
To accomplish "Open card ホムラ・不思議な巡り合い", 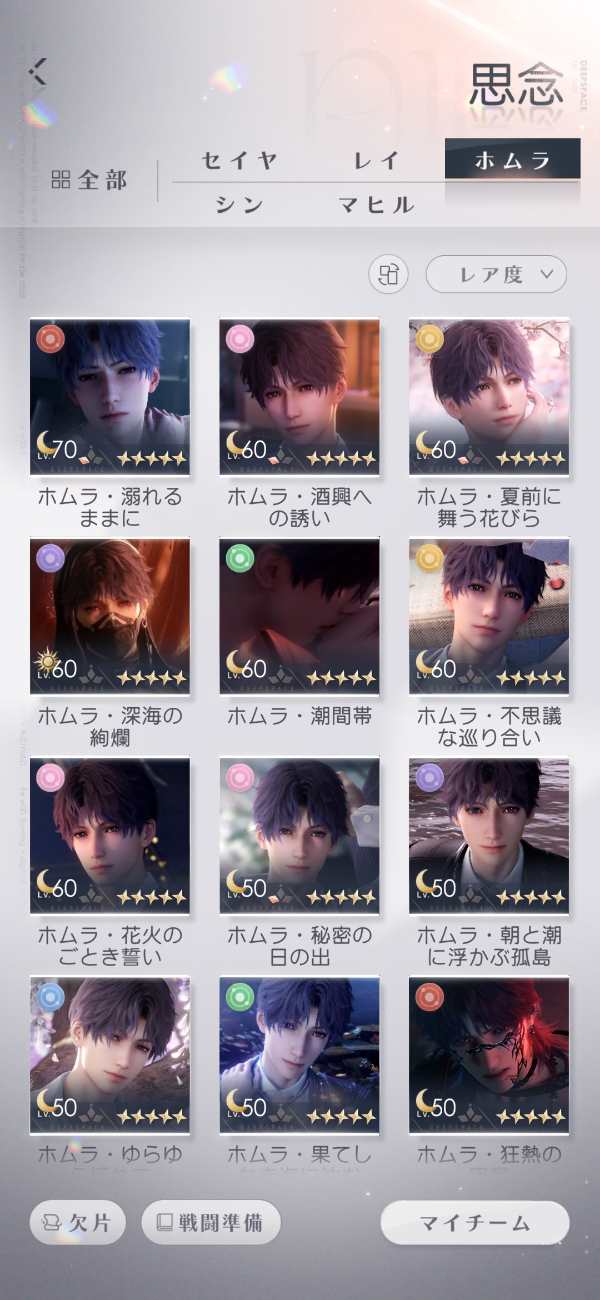I will coord(489,616).
